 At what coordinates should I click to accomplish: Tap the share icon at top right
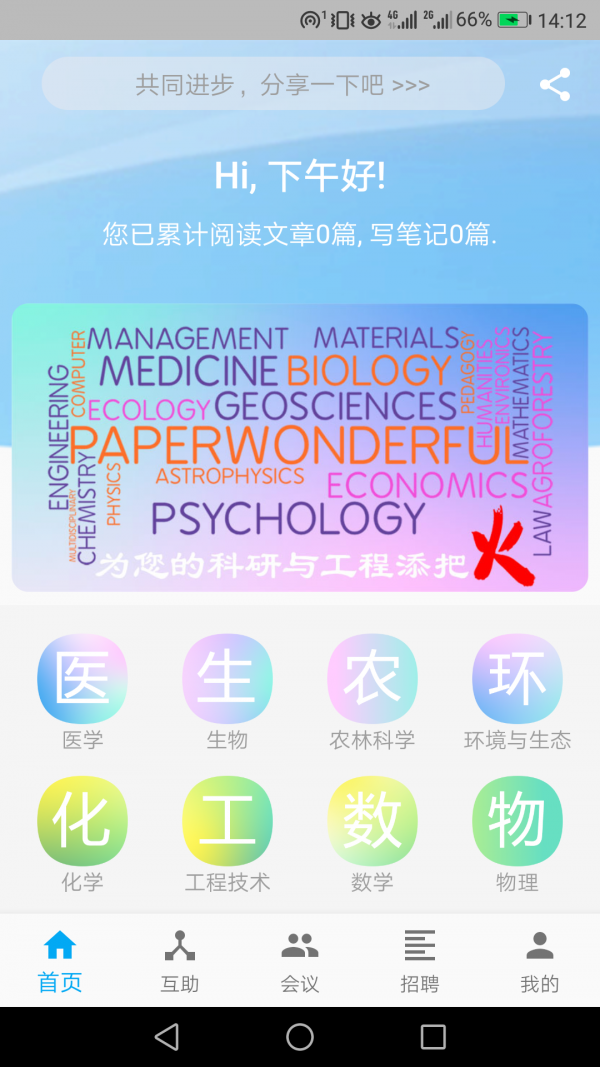(555, 84)
